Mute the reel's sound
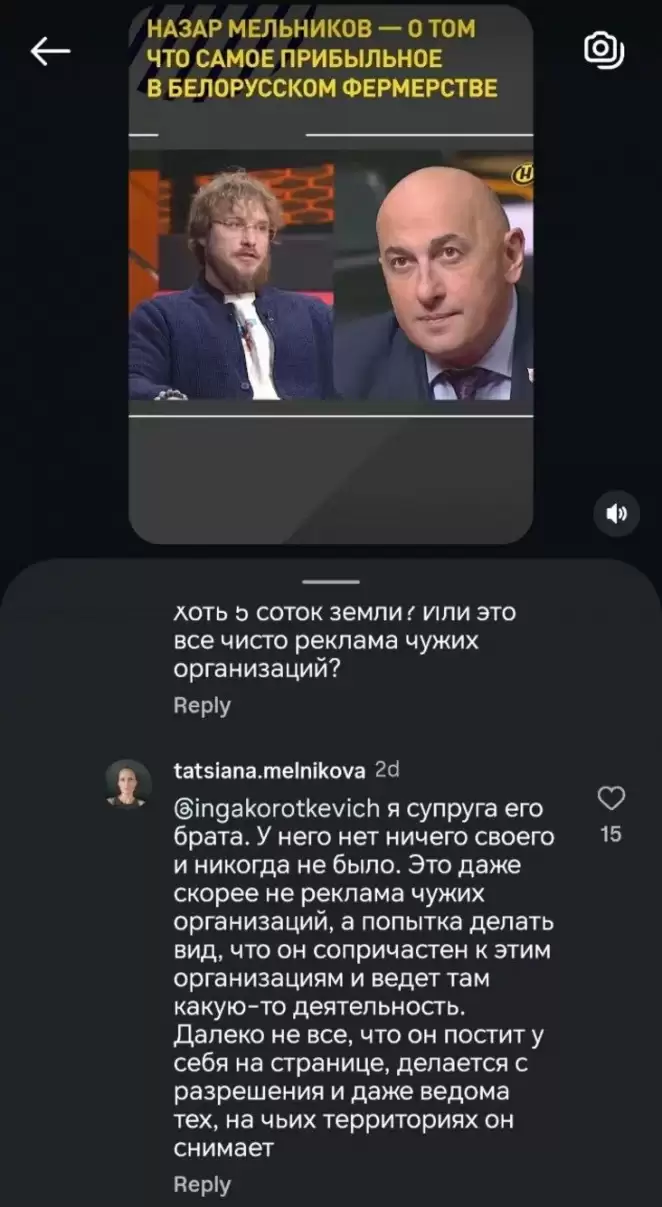 [616, 514]
